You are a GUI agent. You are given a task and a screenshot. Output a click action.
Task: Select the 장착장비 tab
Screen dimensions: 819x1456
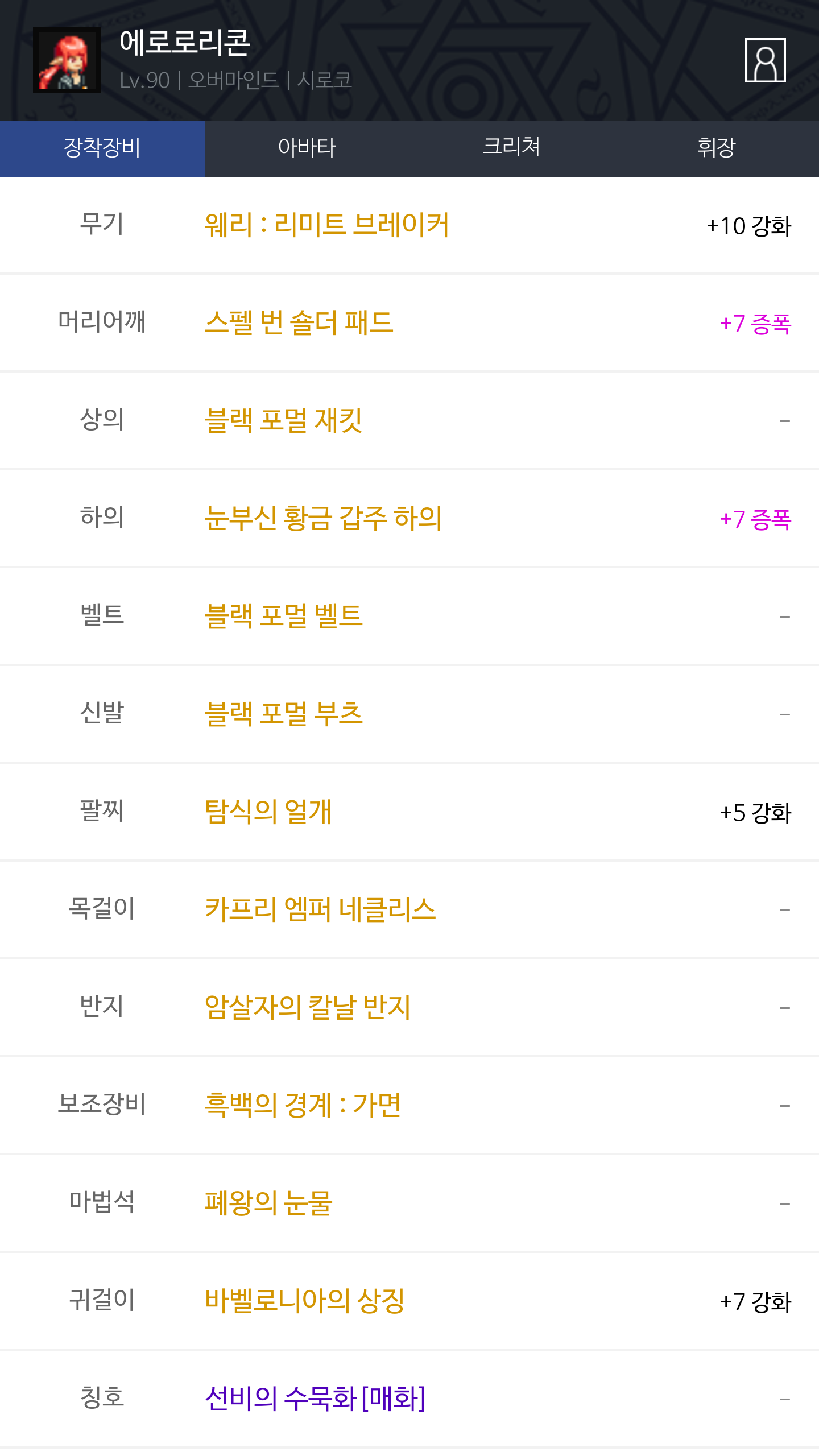[x=102, y=148]
